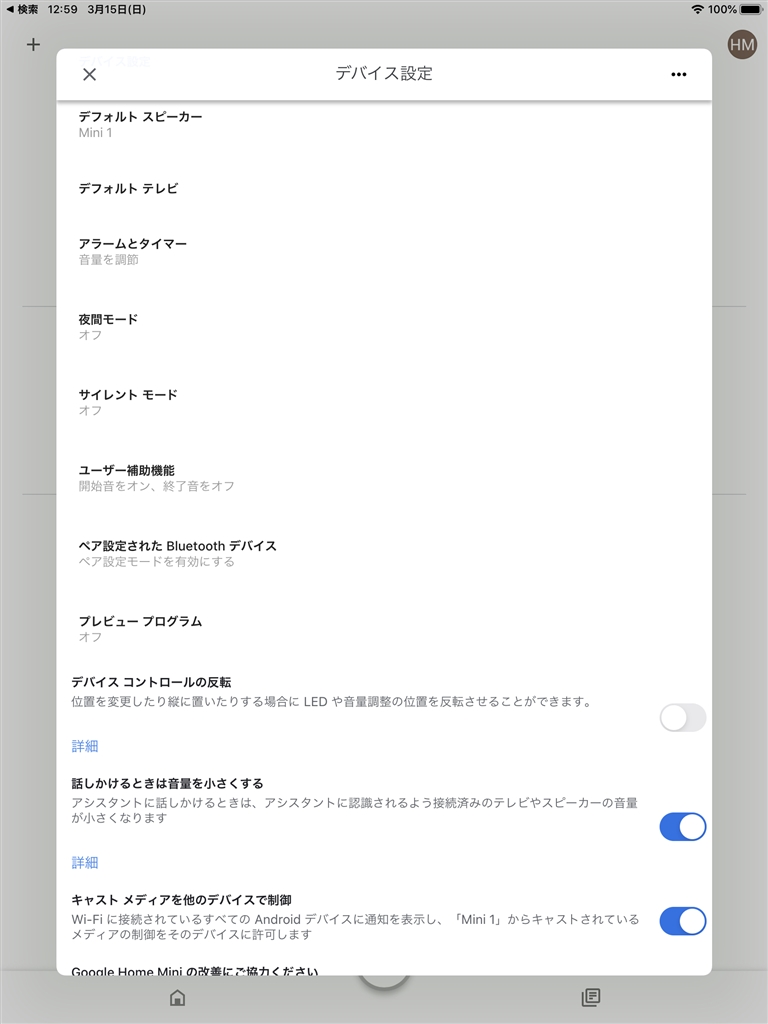
Task: Open デフォルト テレビ setting
Action: point(128,188)
